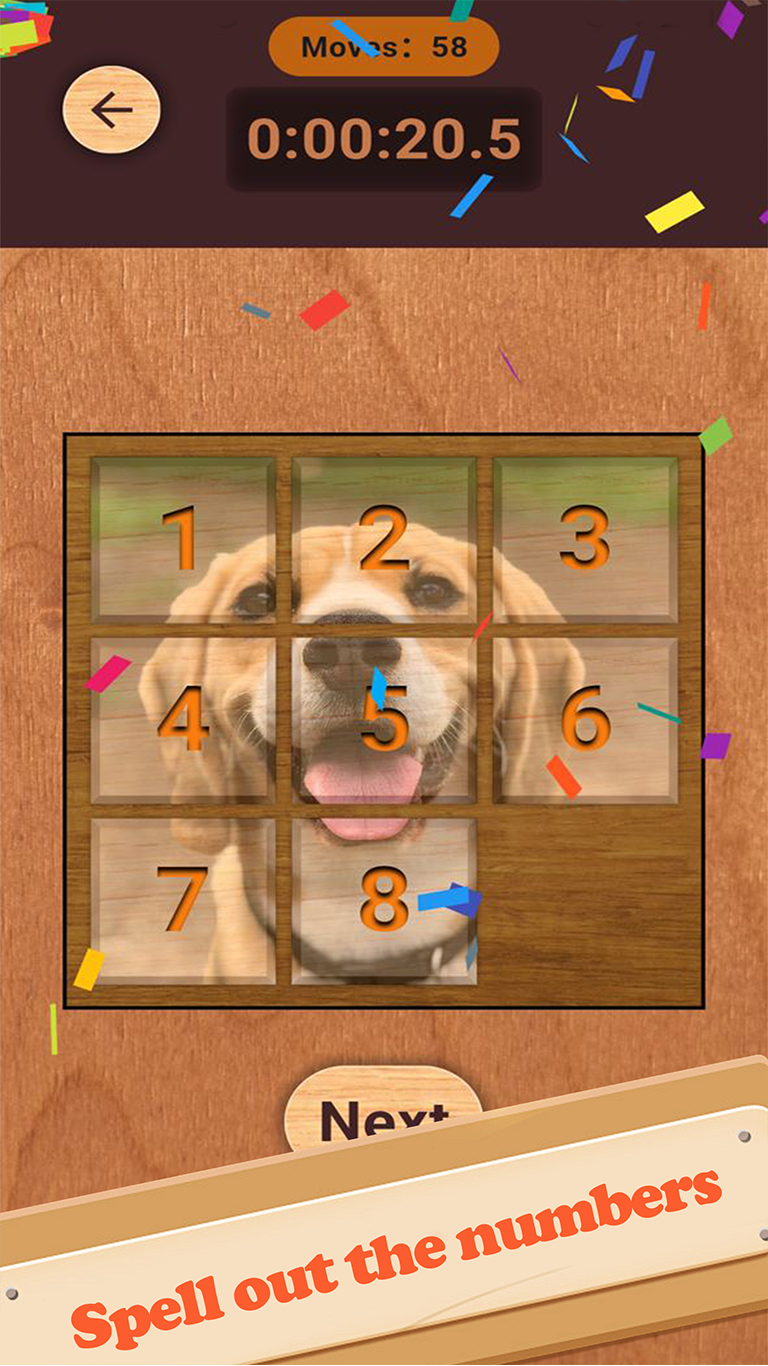This screenshot has width=768, height=1366.
Task: Select puzzle tile number 1
Action: coord(183,540)
